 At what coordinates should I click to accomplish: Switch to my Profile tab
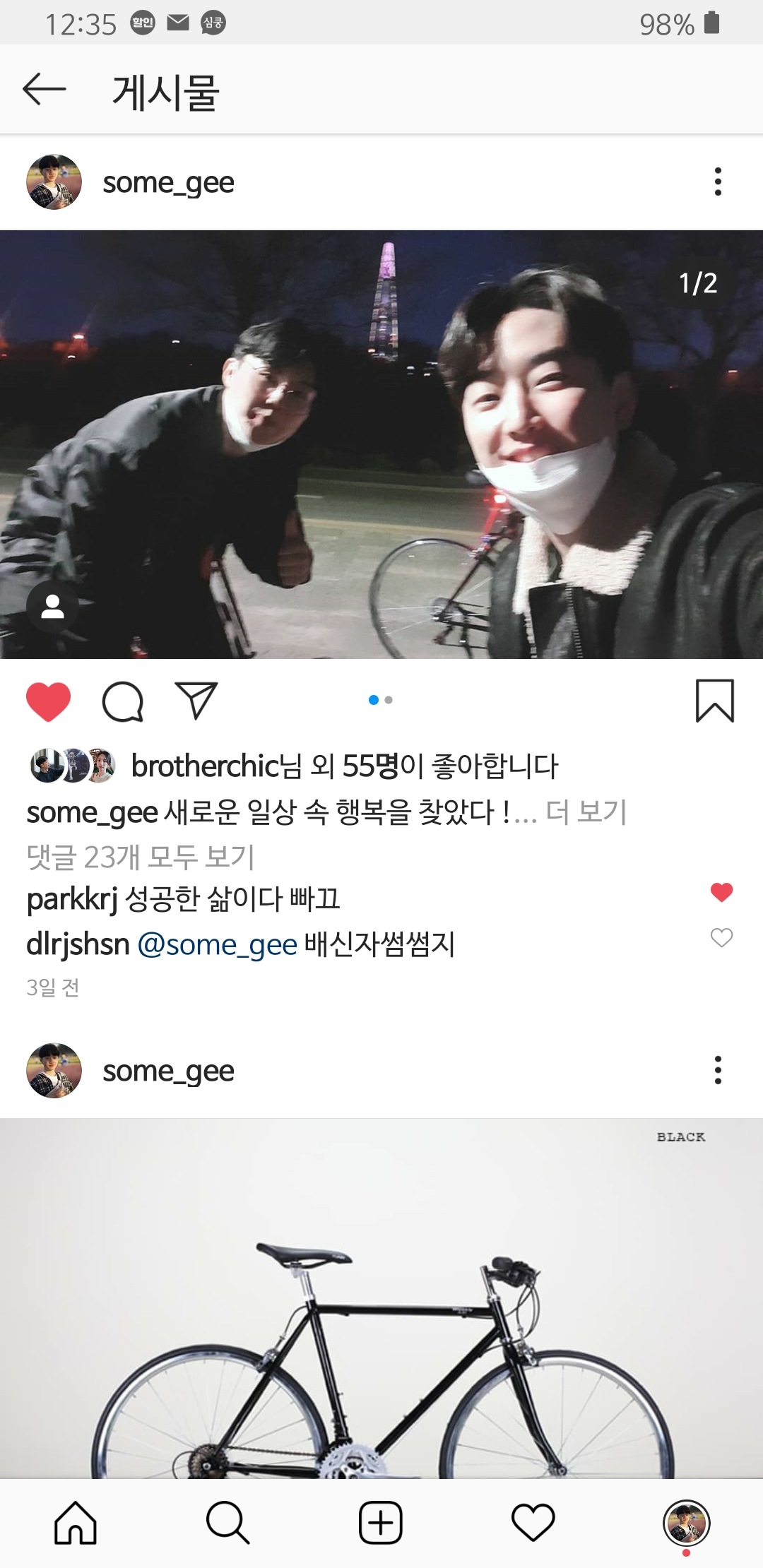[686, 1523]
